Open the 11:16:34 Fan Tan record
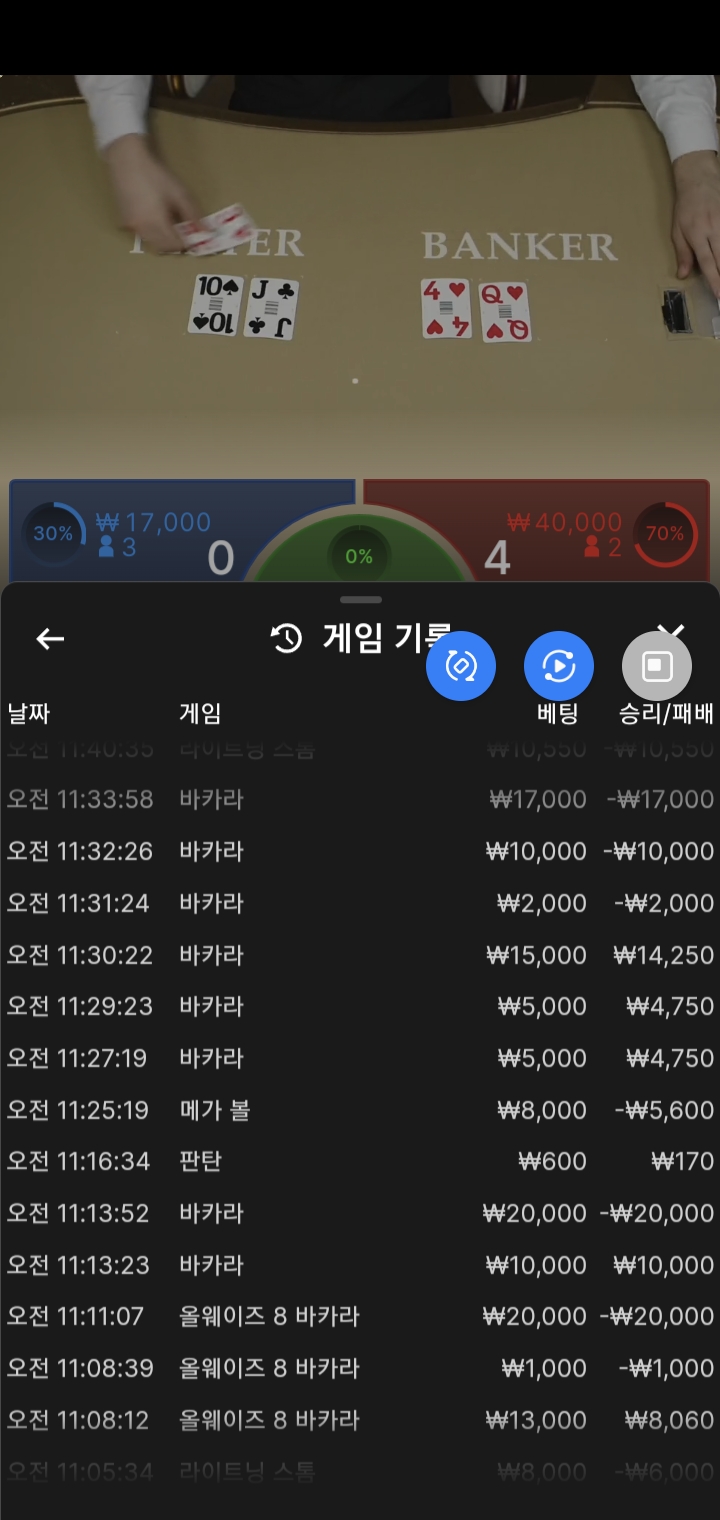Image resolution: width=720 pixels, height=1520 pixels. pos(360,1161)
